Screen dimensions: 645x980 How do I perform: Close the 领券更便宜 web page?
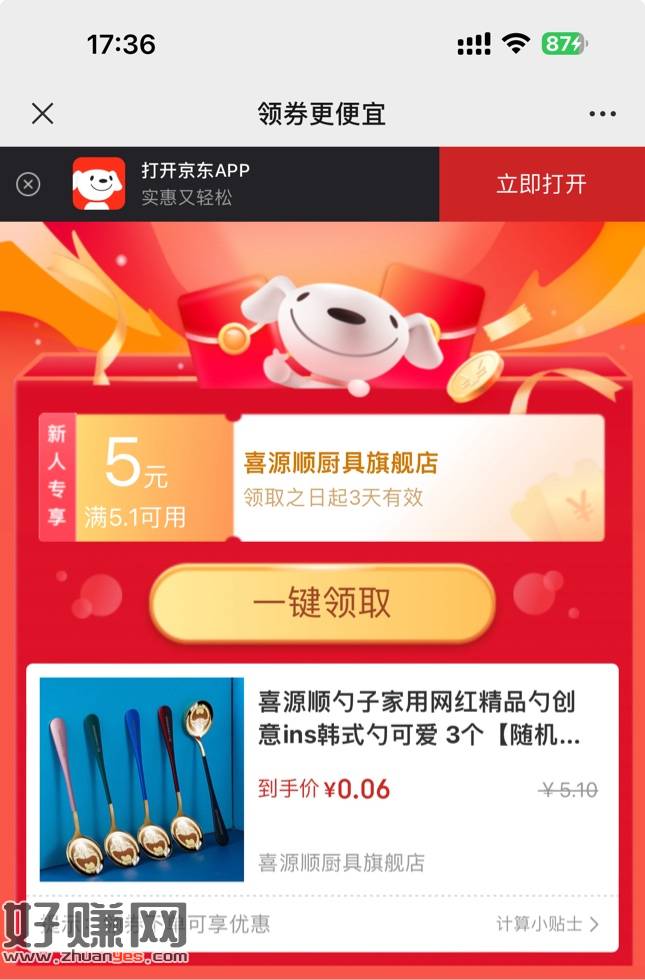pos(42,113)
